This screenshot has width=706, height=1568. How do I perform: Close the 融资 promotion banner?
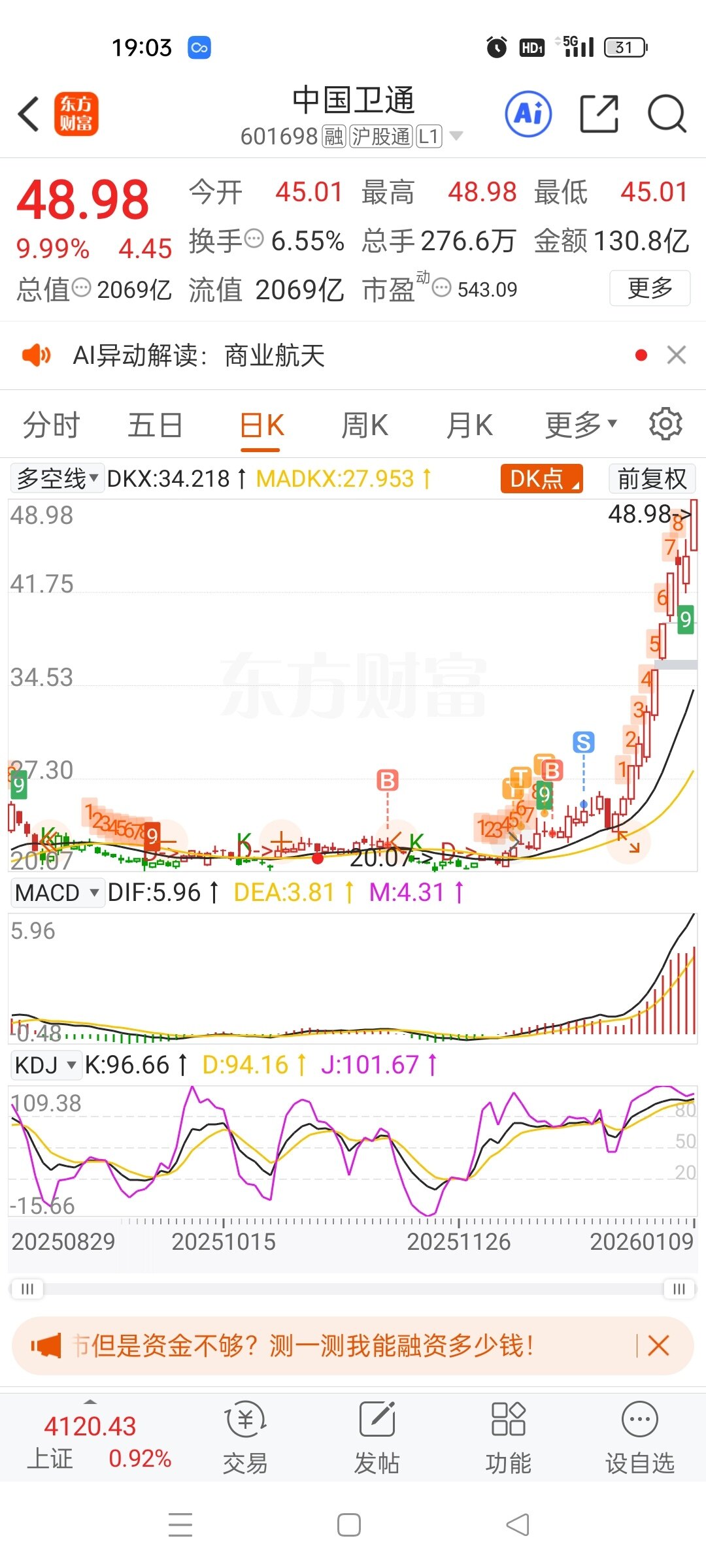tap(658, 1346)
